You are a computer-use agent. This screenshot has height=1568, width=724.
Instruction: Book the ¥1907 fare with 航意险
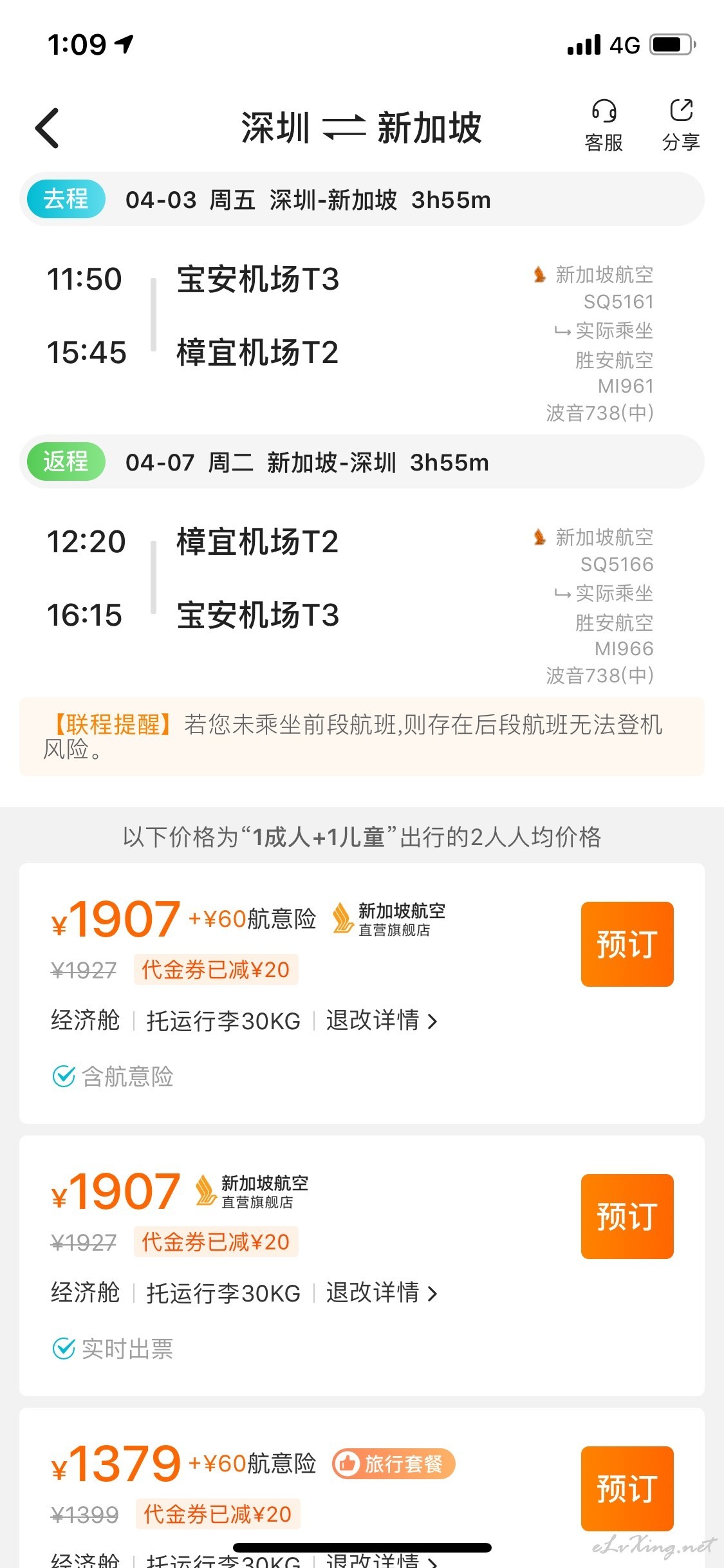point(627,944)
